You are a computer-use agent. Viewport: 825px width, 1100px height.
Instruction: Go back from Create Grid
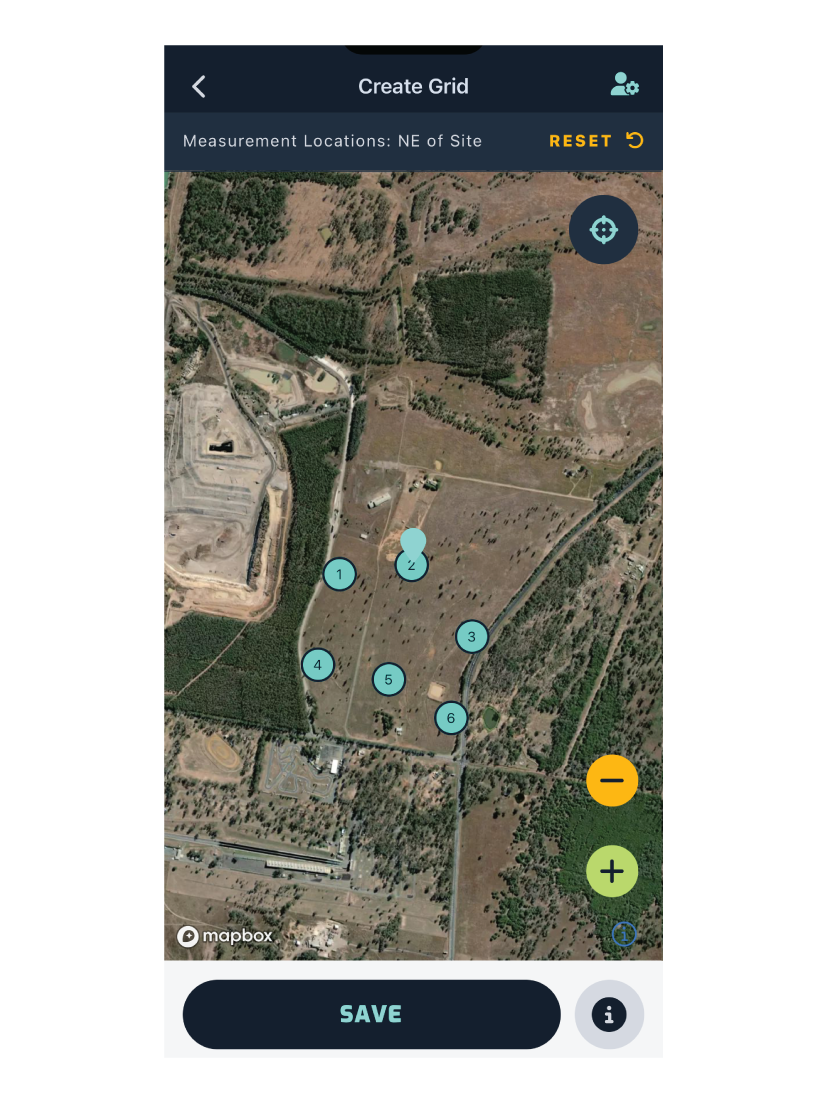point(199,87)
